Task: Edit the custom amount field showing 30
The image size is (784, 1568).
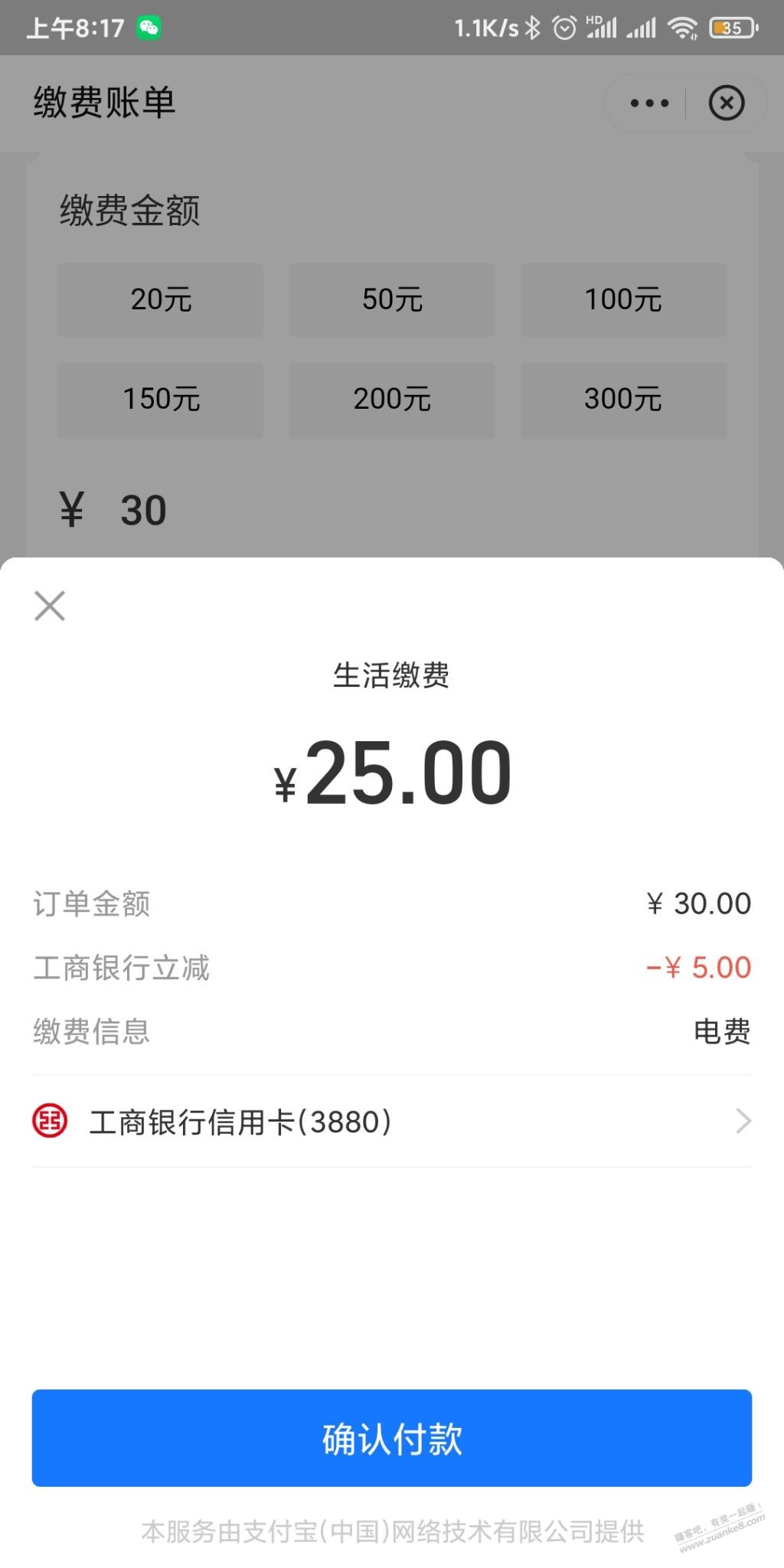Action: 392,511
